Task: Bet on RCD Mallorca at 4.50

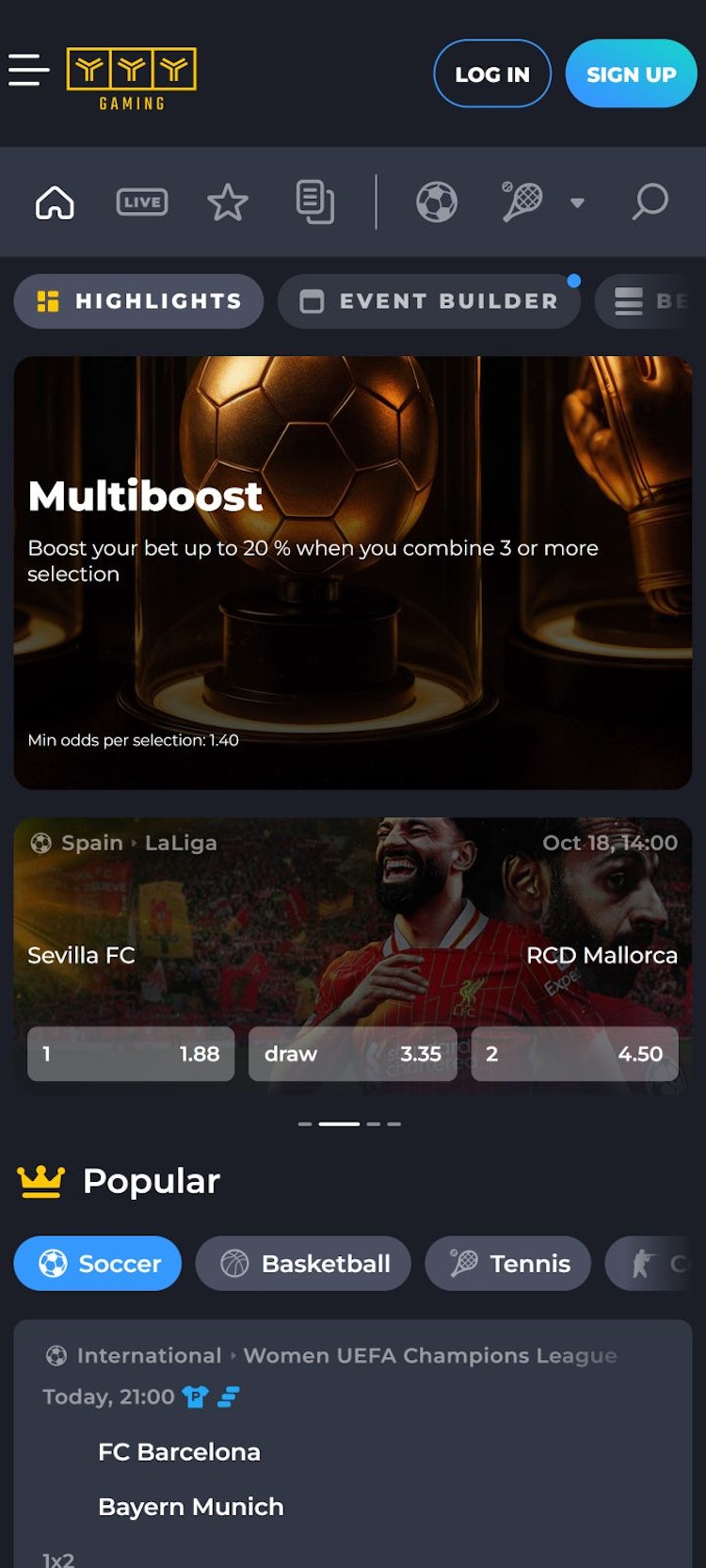Action: (x=574, y=1054)
